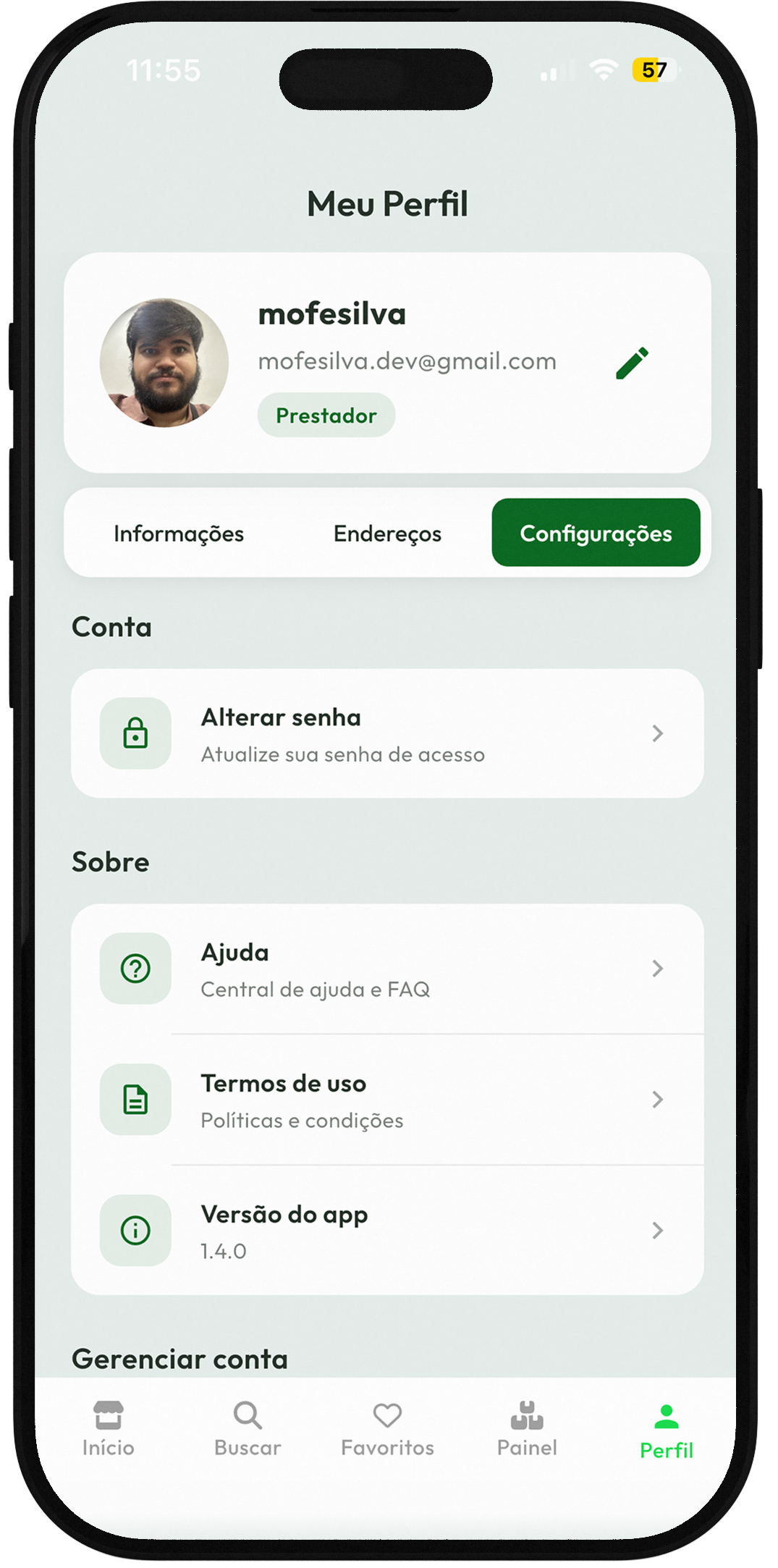Switch to the Painel tab
778x1568 pixels.
click(527, 1429)
